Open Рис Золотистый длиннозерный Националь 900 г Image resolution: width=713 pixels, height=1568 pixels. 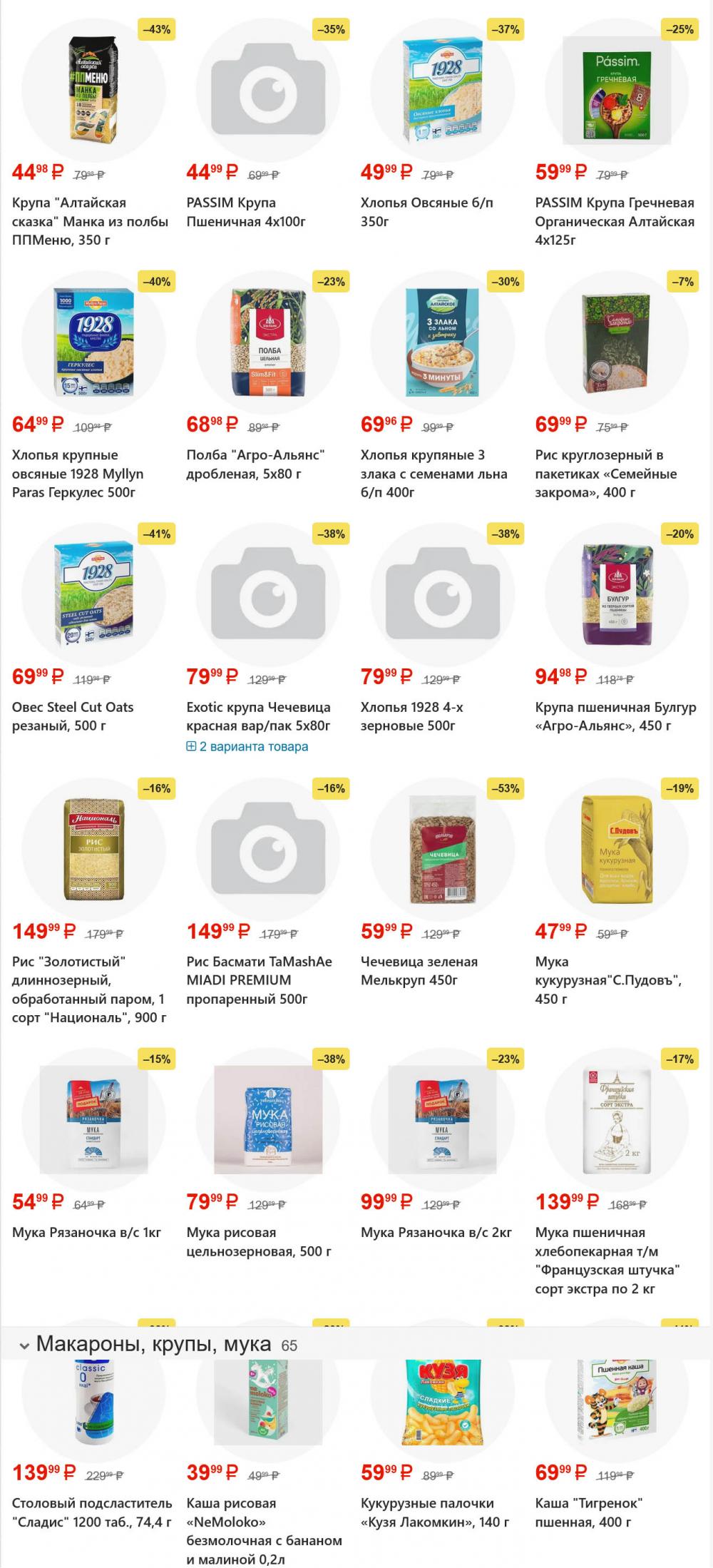89,989
